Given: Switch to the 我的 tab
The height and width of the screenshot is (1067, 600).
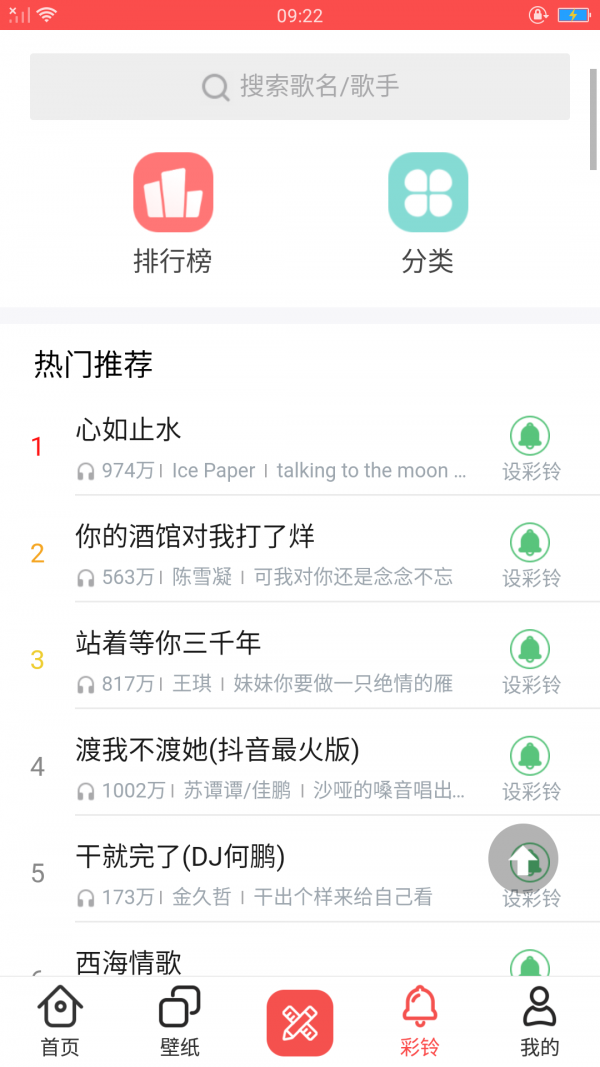Looking at the screenshot, I should tap(540, 1022).
